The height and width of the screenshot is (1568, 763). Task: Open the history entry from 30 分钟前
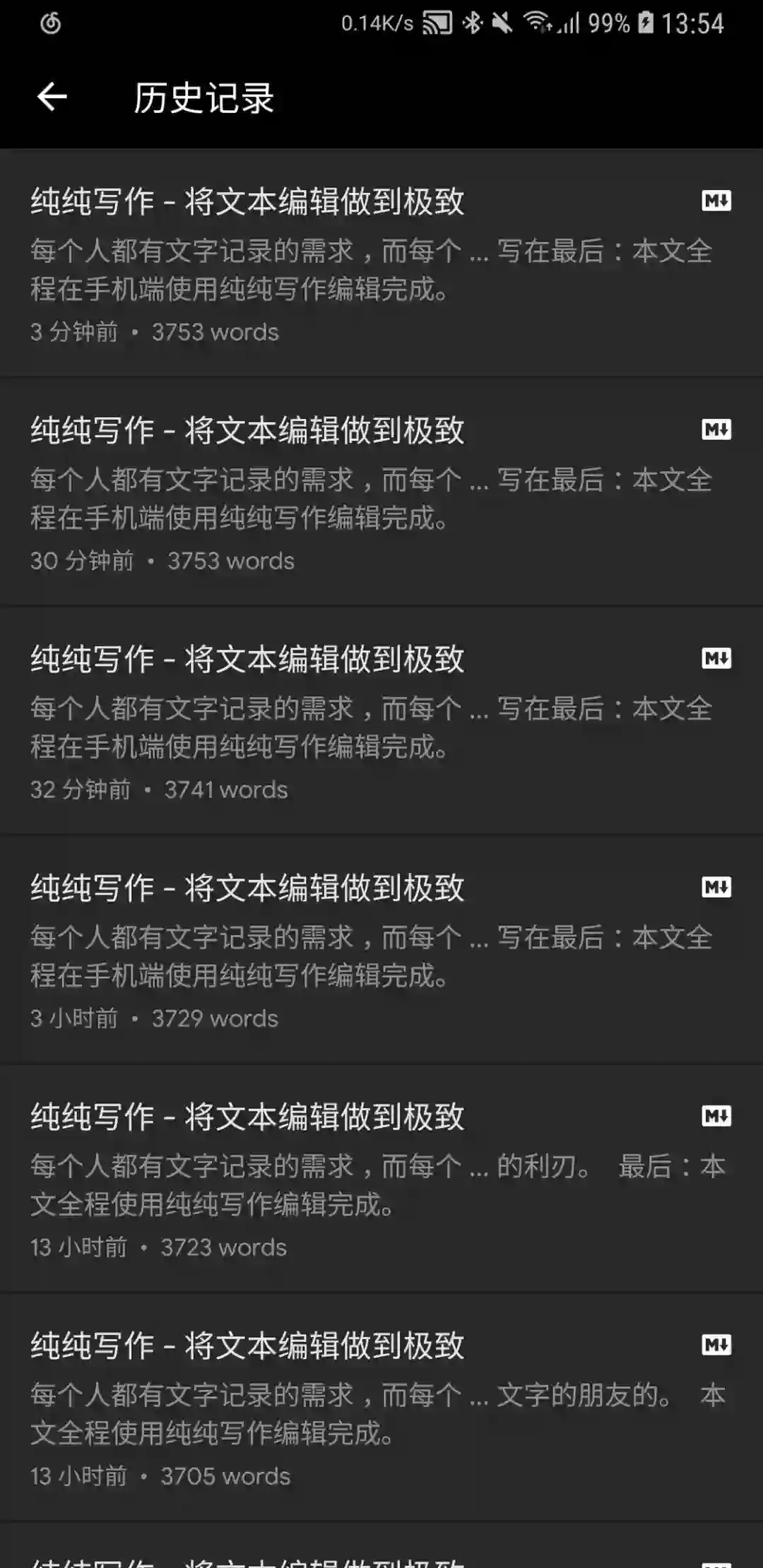click(x=381, y=492)
